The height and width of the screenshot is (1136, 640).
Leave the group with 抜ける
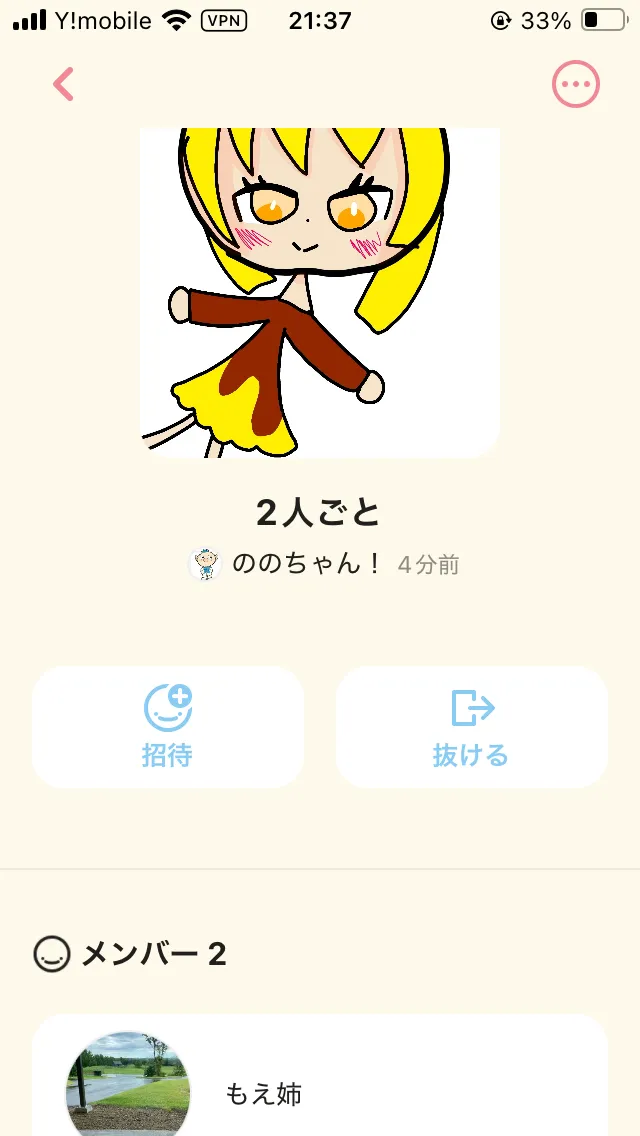pyautogui.click(x=471, y=727)
